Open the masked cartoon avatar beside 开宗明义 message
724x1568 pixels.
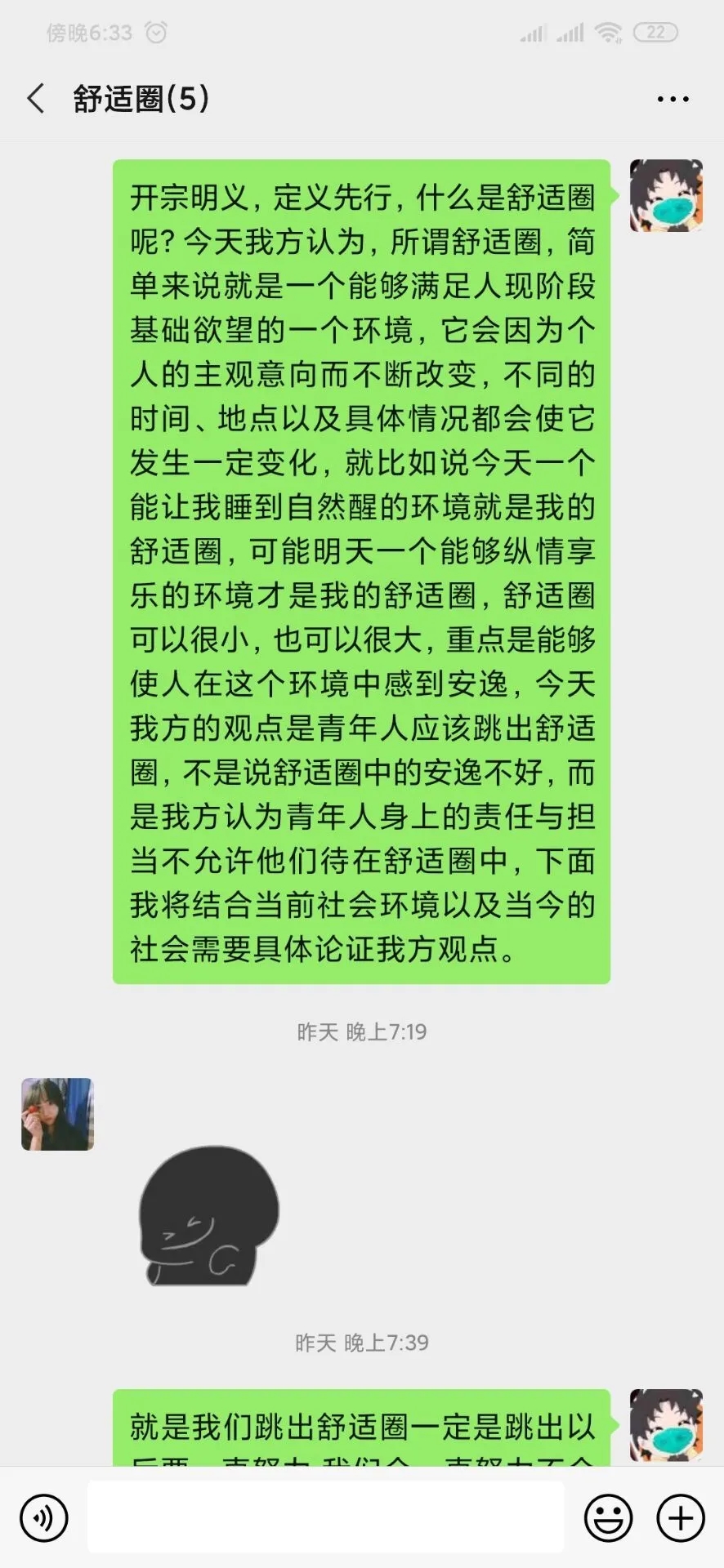[x=666, y=196]
